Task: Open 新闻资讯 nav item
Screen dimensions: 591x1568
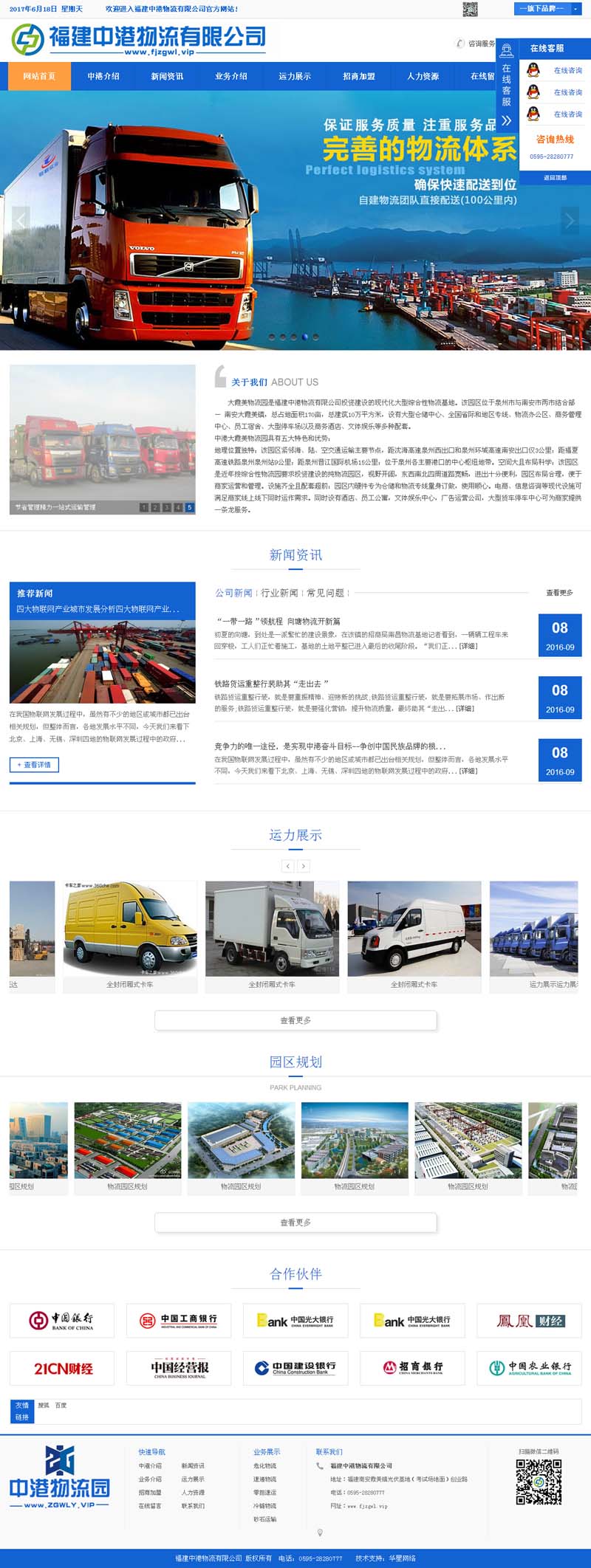Action: [x=167, y=76]
